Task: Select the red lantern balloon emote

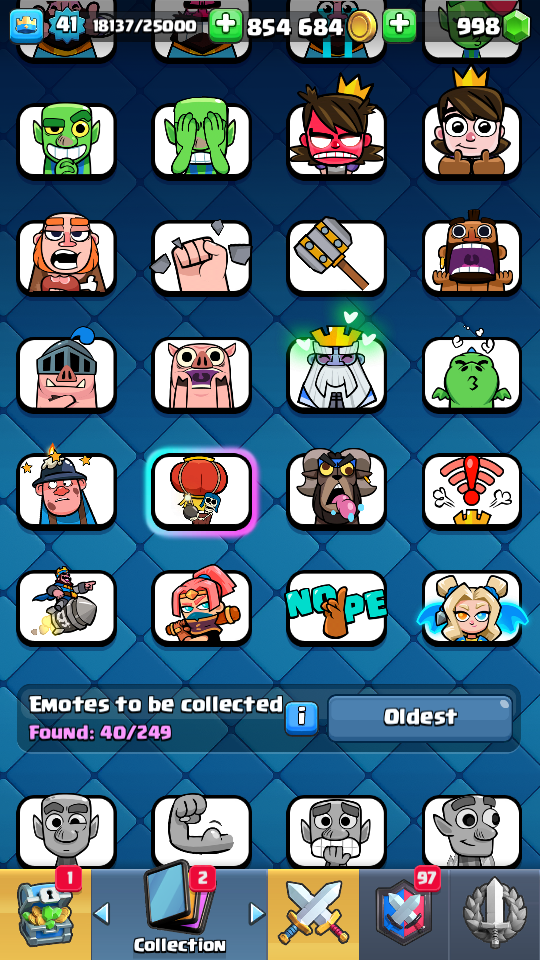Action: pyautogui.click(x=201, y=492)
